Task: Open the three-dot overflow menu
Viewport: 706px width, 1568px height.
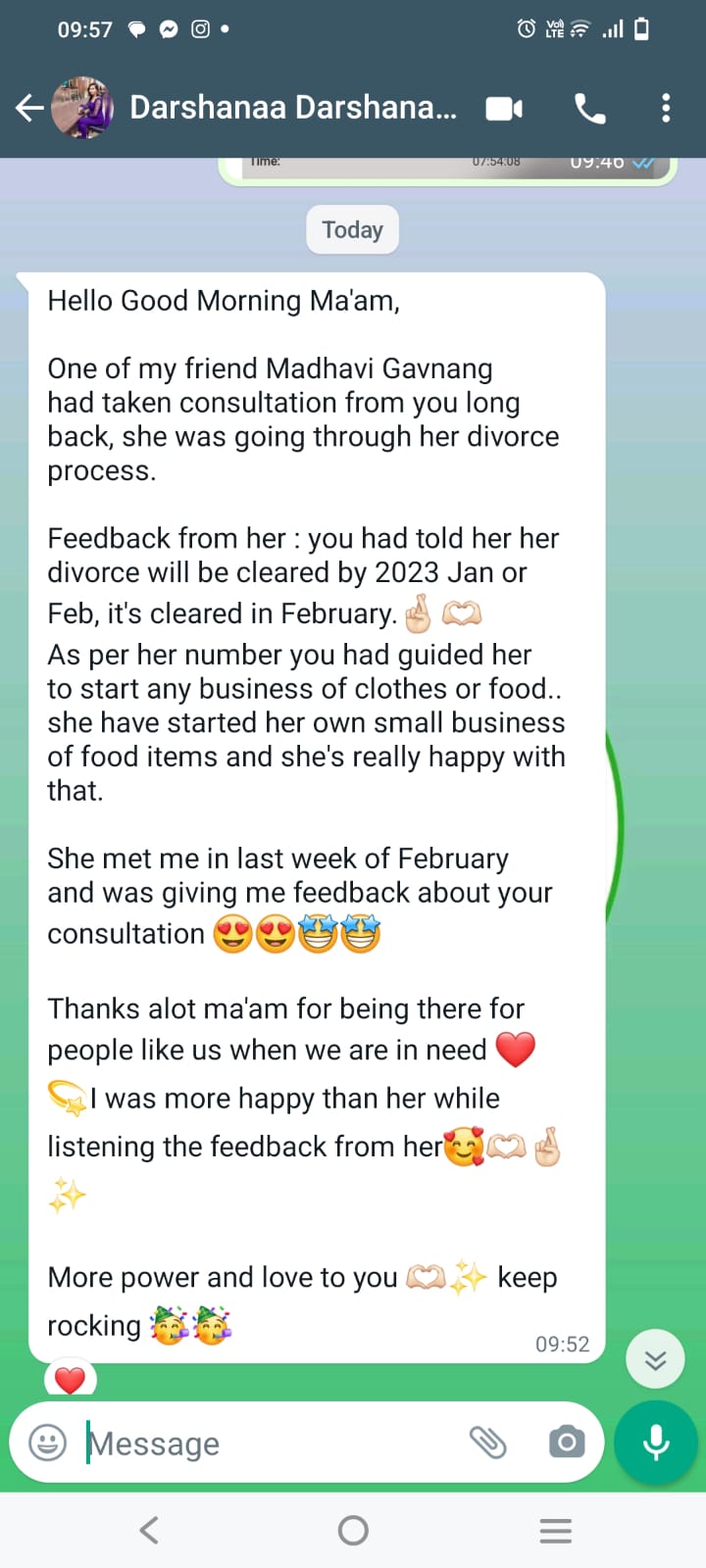Action: click(x=666, y=108)
